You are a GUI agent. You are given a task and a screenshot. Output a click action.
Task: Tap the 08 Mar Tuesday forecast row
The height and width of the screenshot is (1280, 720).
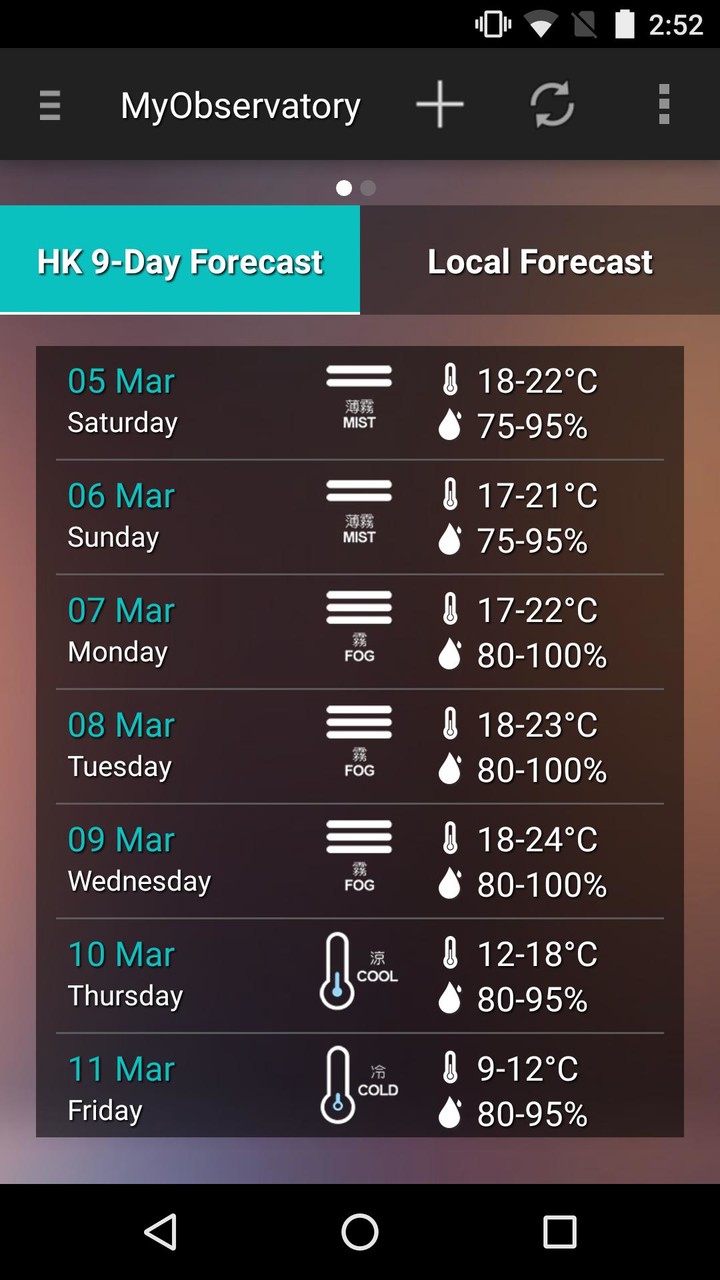click(358, 744)
